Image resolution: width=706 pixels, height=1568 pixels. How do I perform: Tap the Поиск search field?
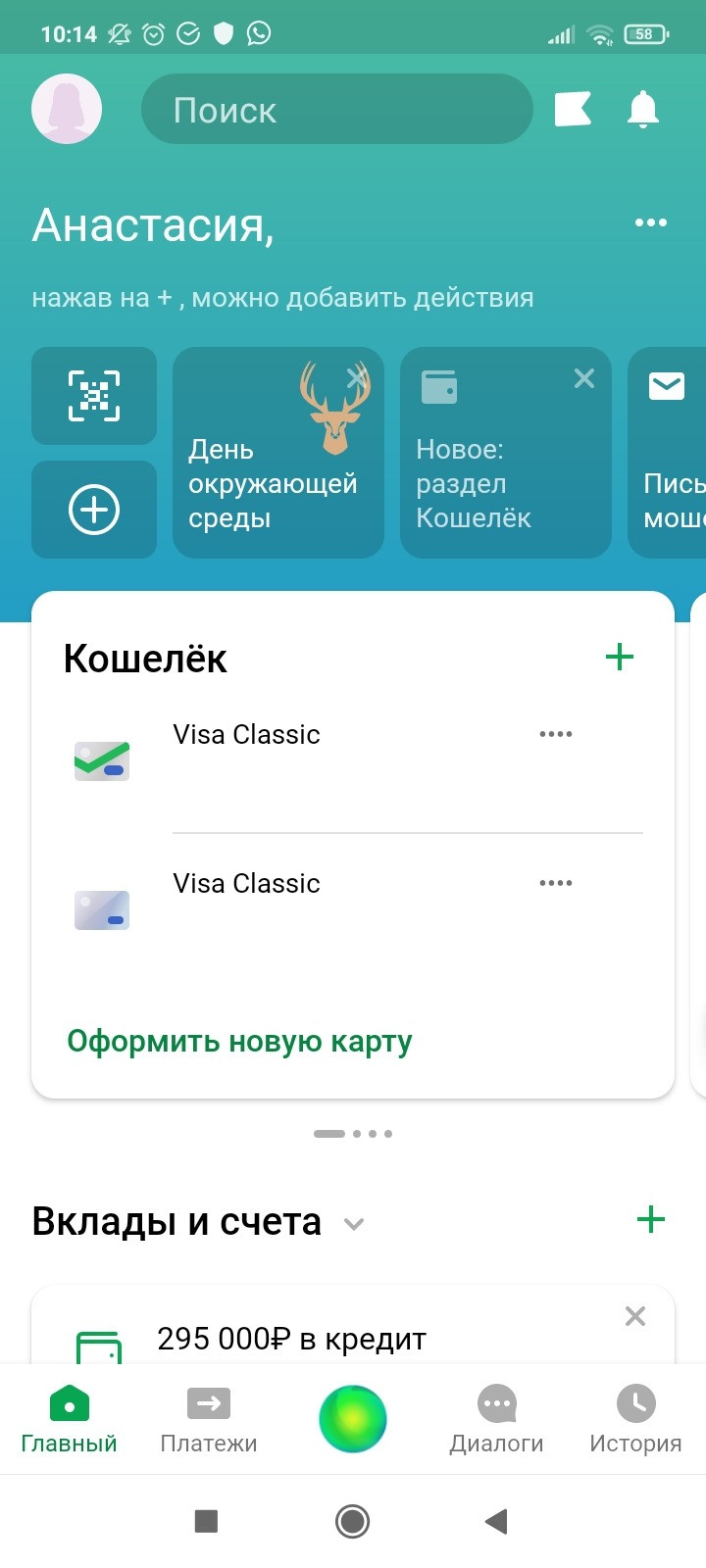coord(336,110)
